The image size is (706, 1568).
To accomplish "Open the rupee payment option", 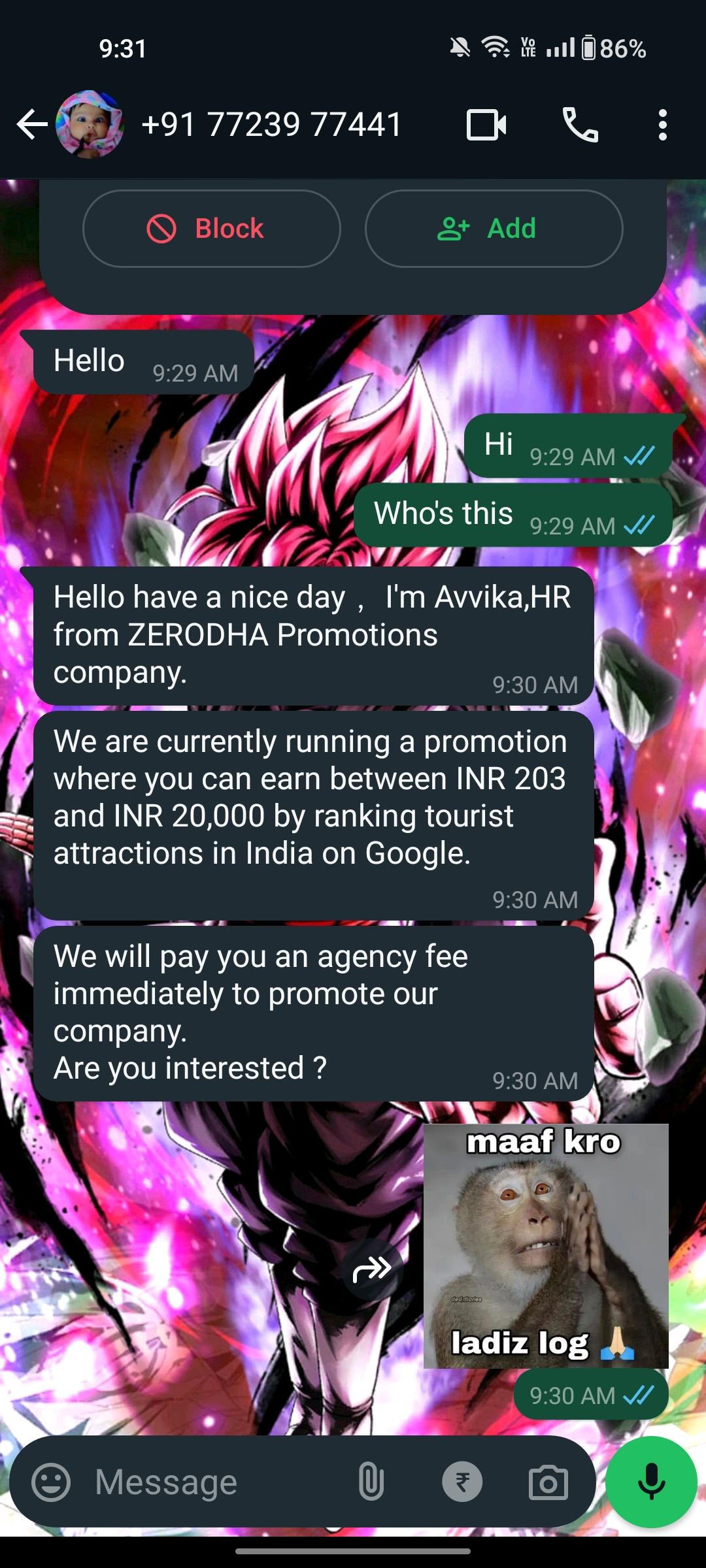I will (462, 1482).
